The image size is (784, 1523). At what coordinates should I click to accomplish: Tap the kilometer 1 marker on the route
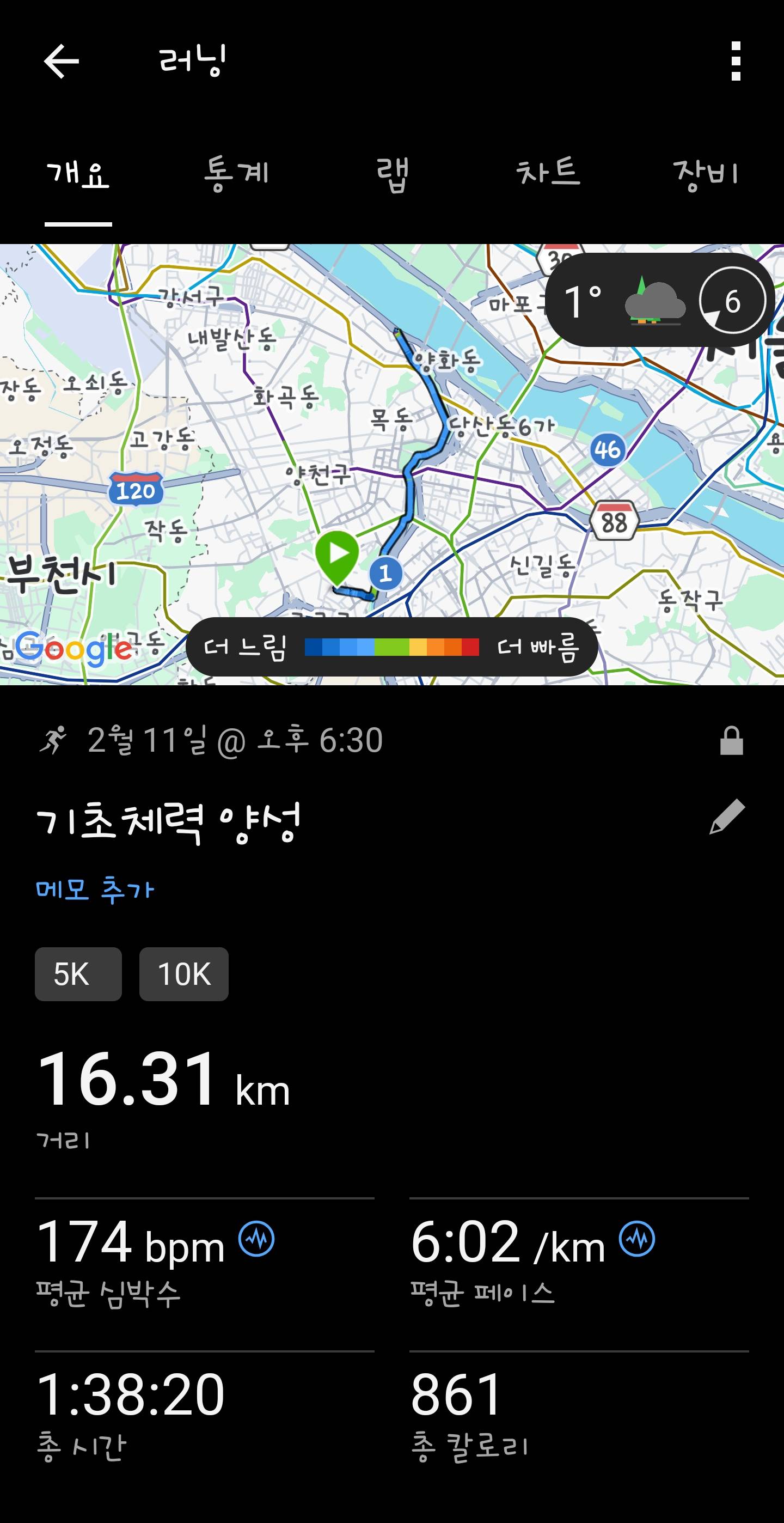point(386,573)
